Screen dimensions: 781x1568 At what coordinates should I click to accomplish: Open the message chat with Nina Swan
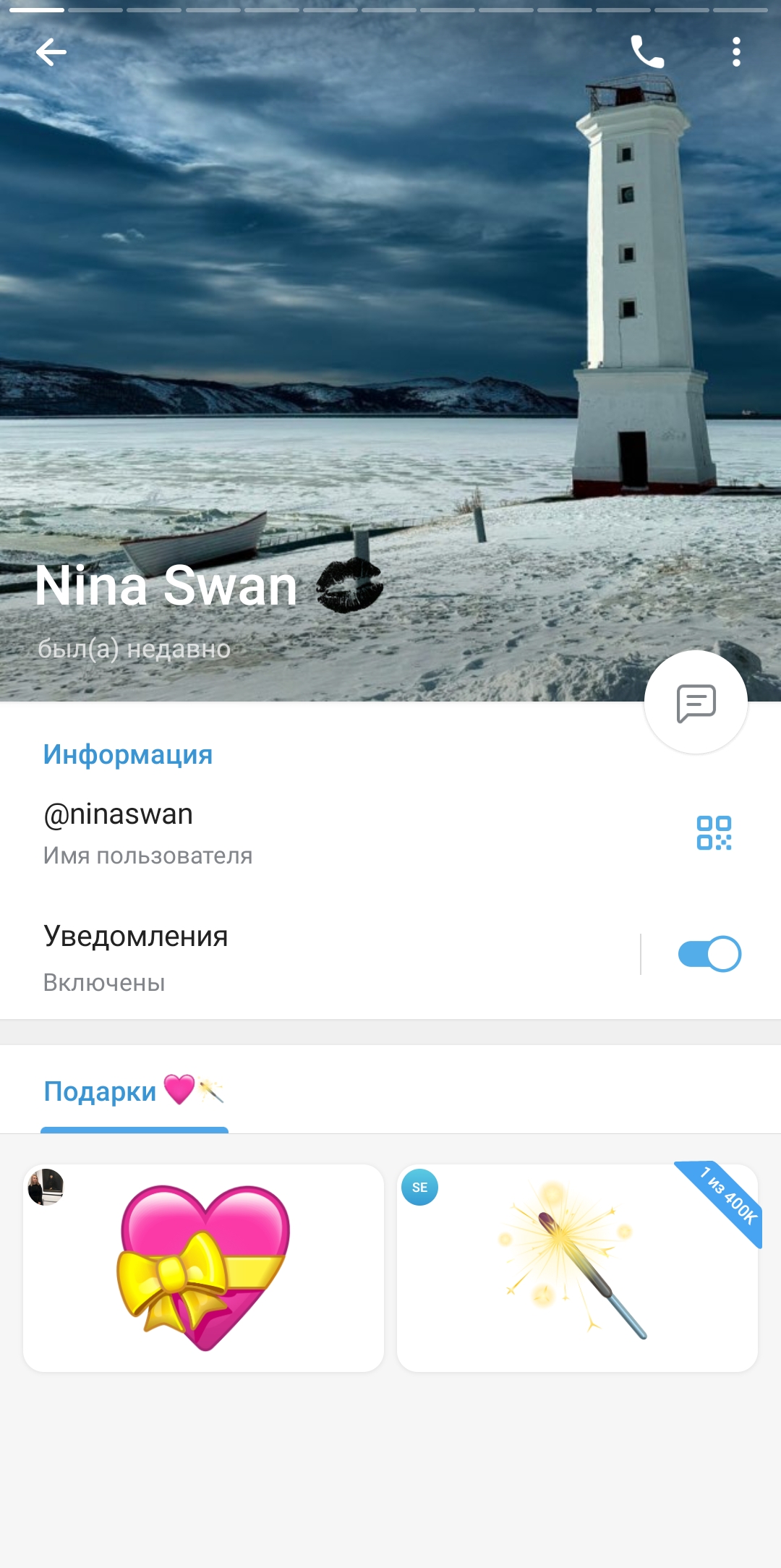coord(696,702)
